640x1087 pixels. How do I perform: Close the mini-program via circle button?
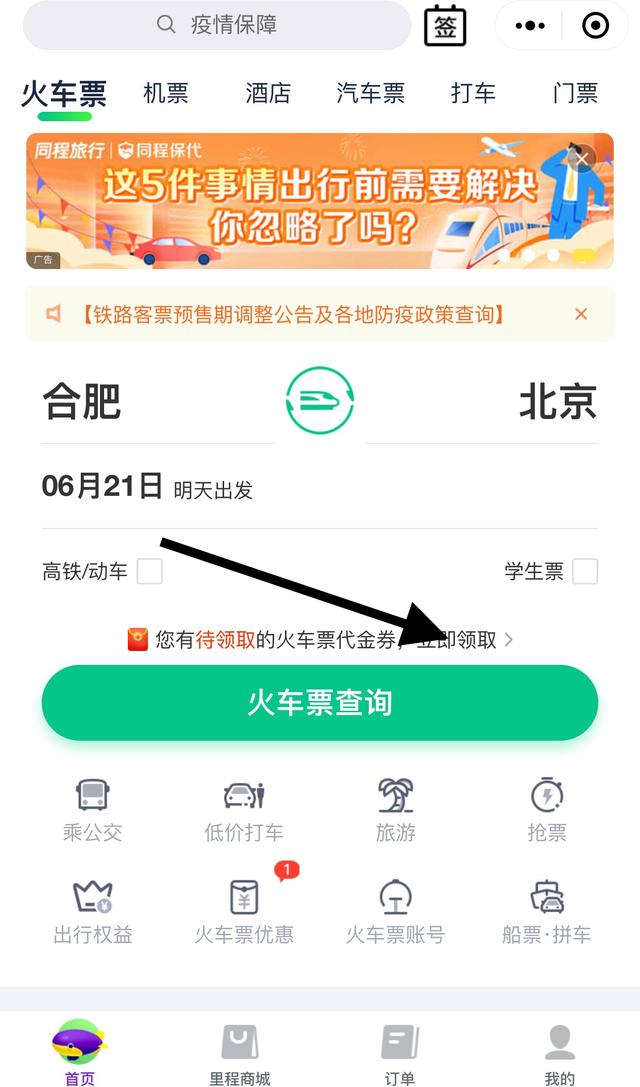coord(595,26)
